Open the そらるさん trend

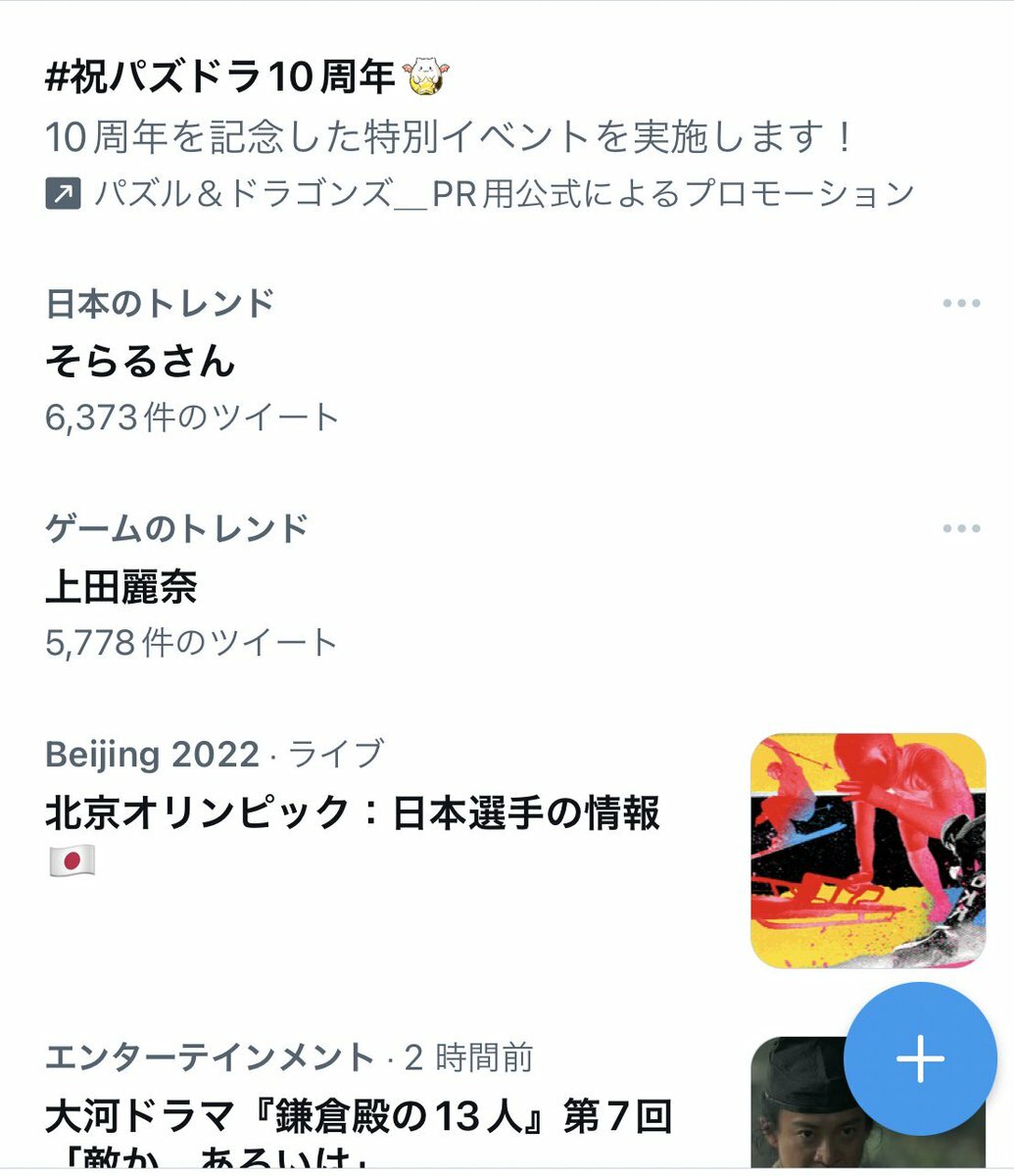tap(141, 362)
